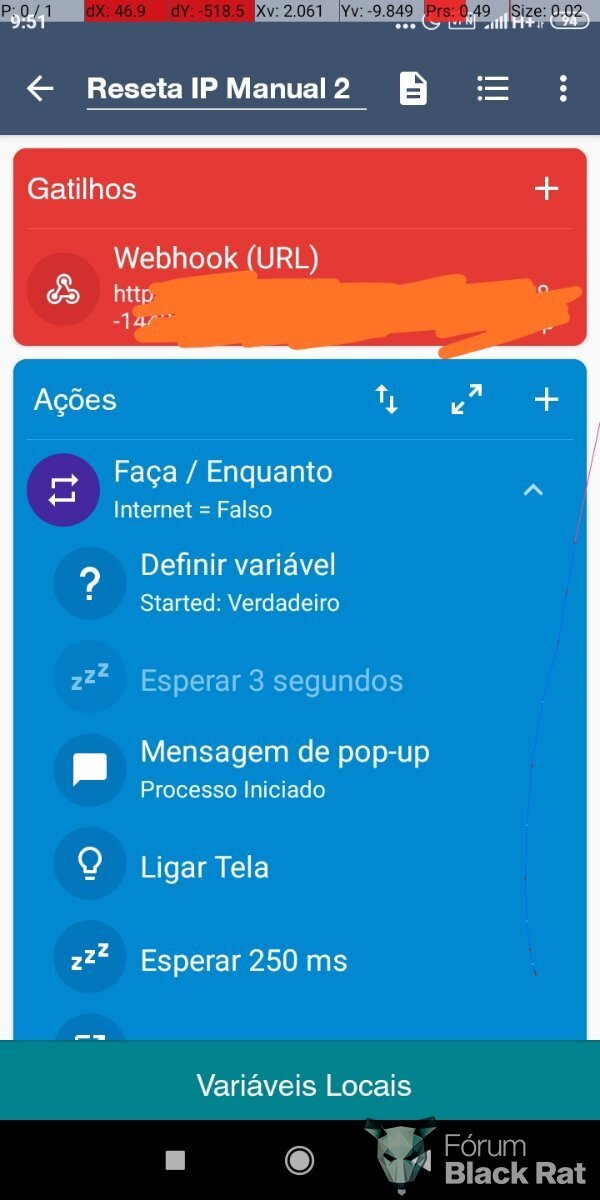Expand the Ações section to full screen

(x=466, y=400)
